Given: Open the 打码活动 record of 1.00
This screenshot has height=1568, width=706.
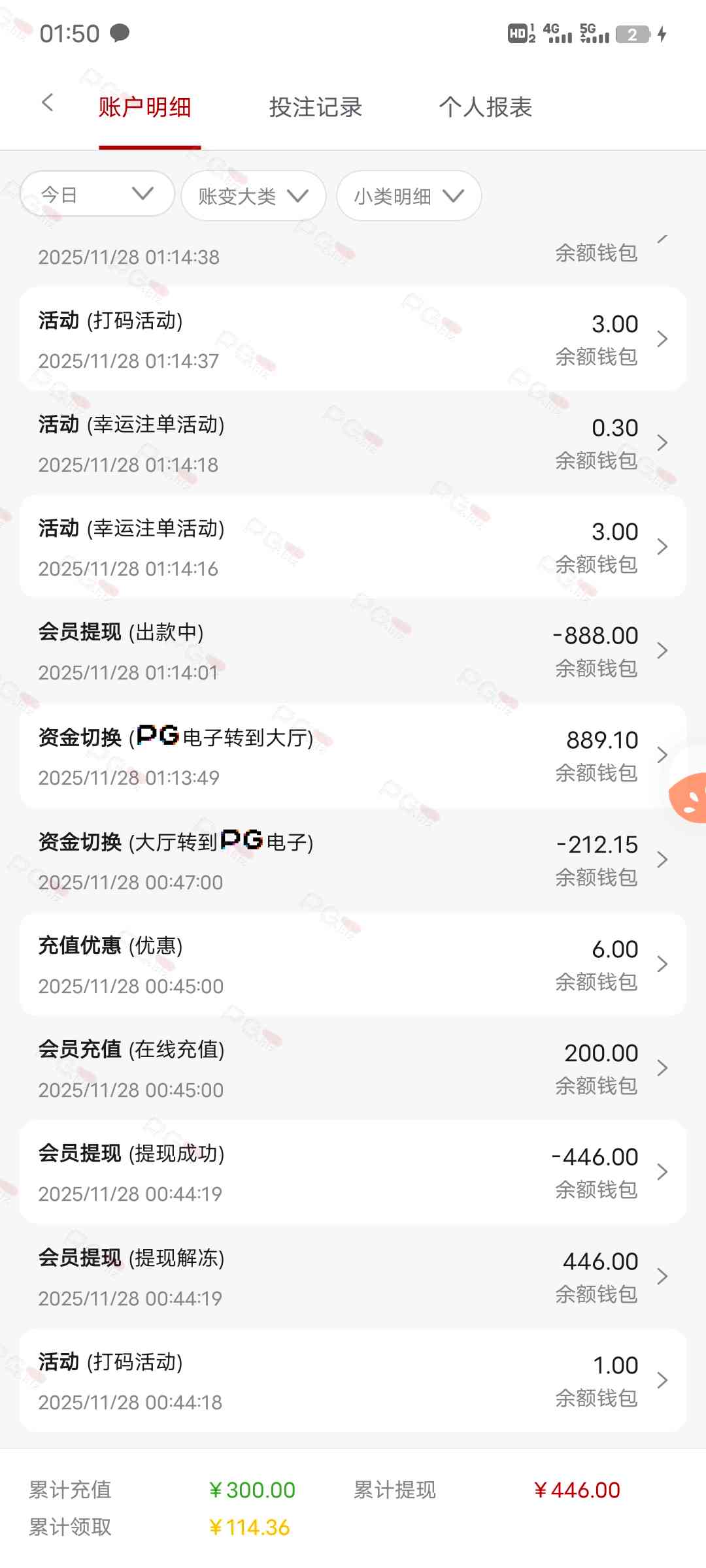Looking at the screenshot, I should 353,1380.
